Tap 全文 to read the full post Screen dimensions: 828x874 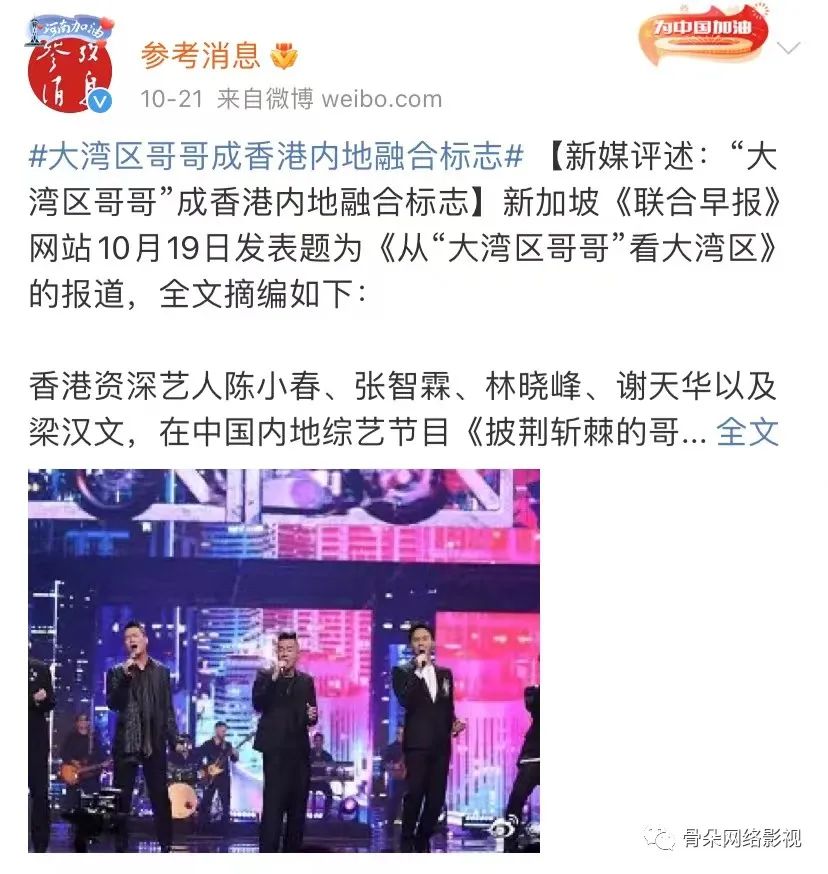[748, 432]
